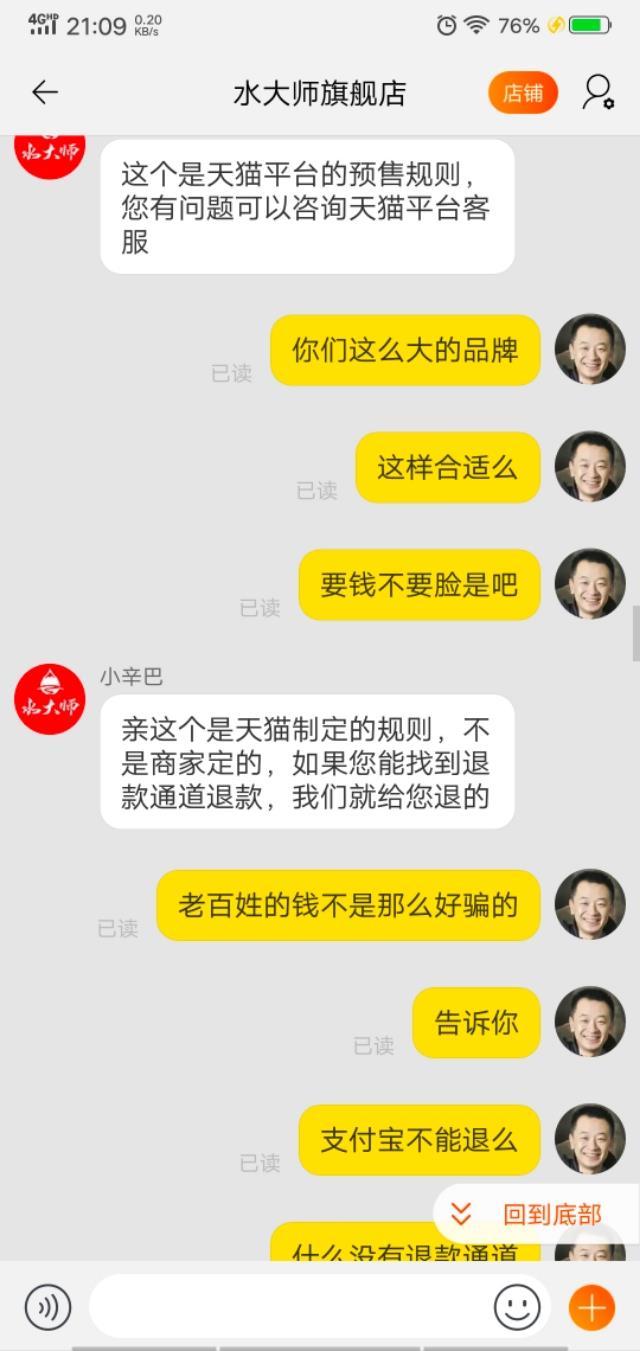640x1351 pixels.
Task: Tap my avatar beside 你们这么大的品牌
Action: 590,349
